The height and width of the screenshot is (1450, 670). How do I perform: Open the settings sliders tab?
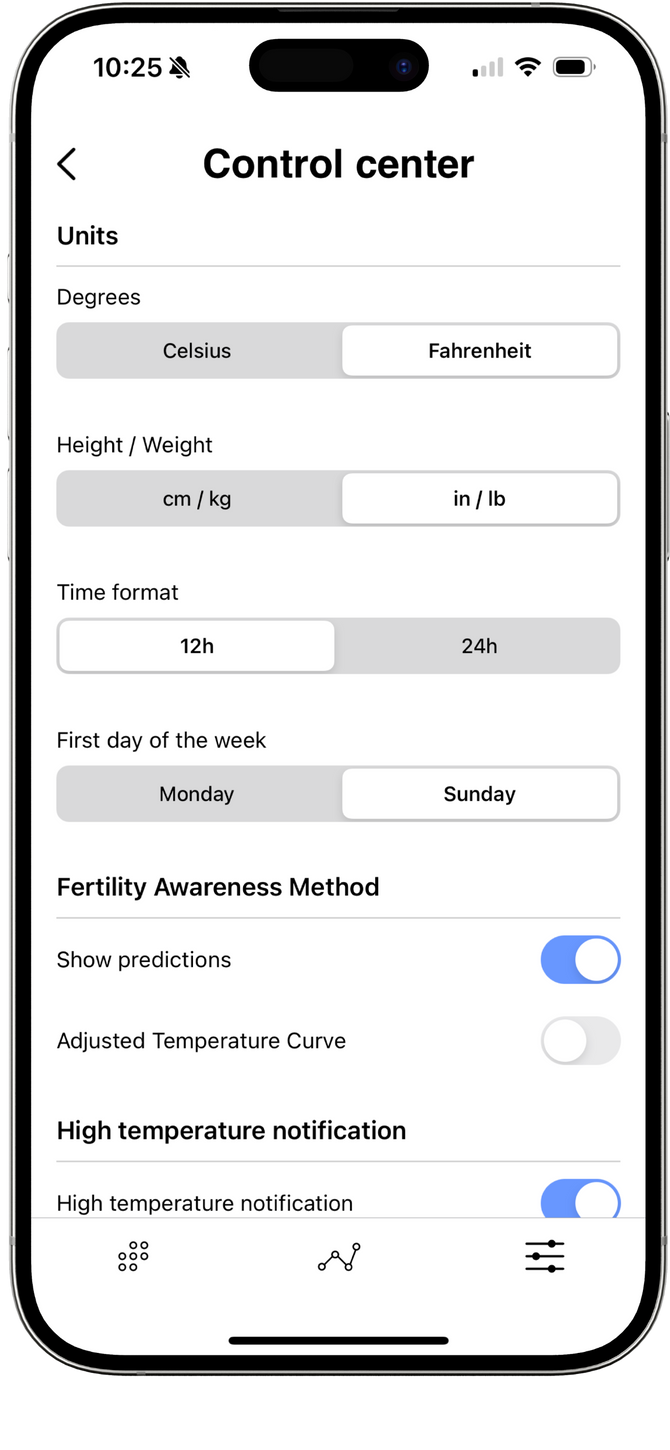(545, 1257)
